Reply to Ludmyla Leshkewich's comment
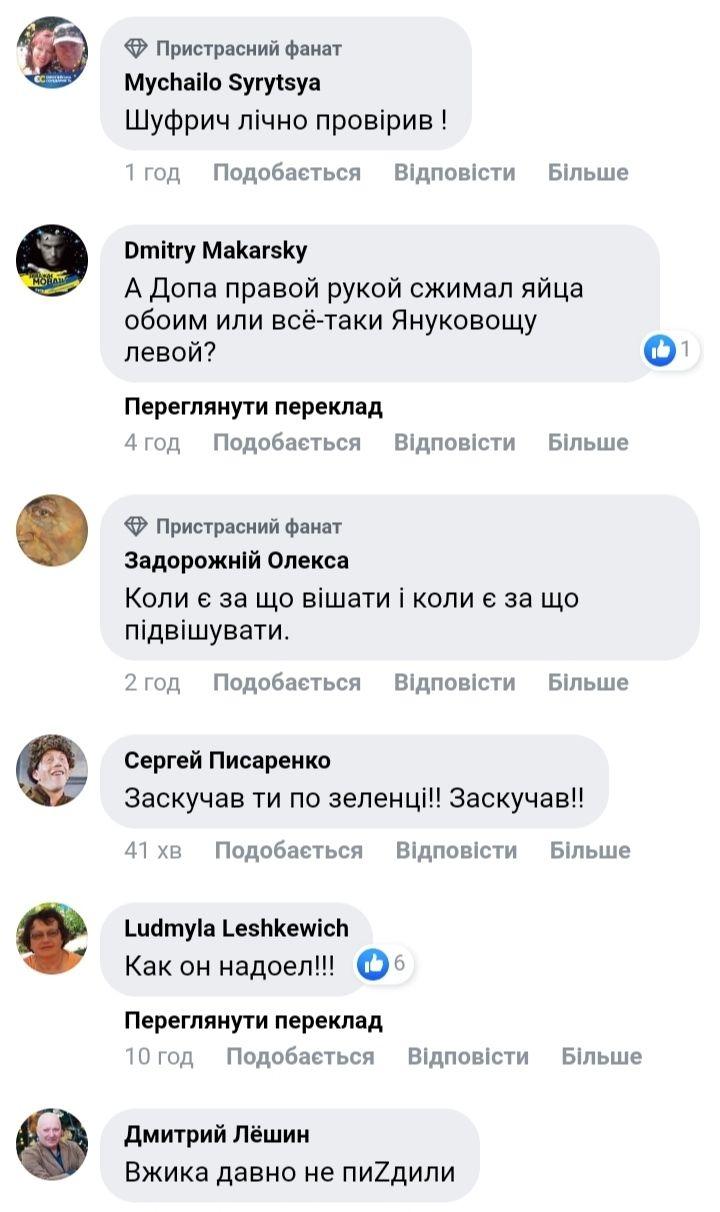Screen dimensions: 720x1212 coord(468,1056)
